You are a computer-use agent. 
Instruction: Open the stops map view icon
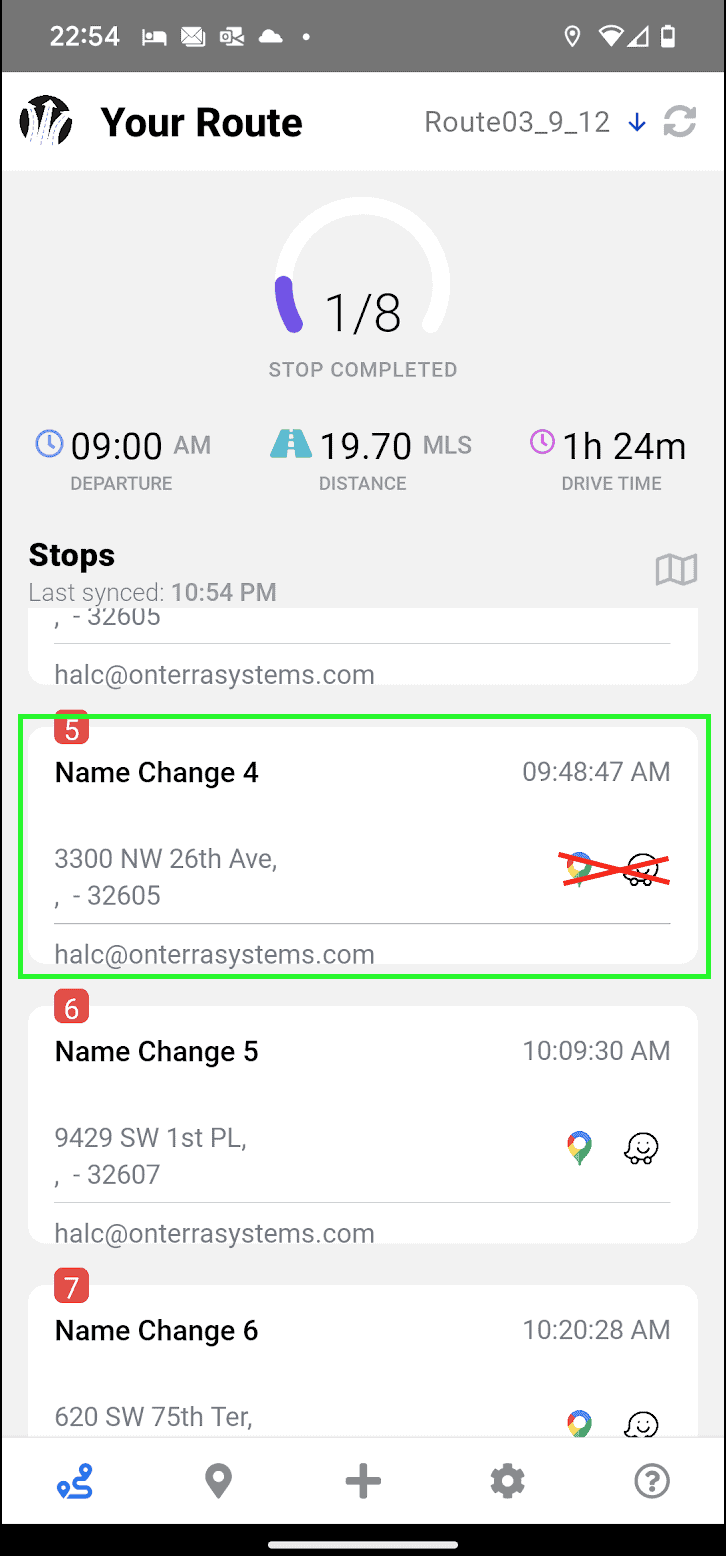coord(676,570)
